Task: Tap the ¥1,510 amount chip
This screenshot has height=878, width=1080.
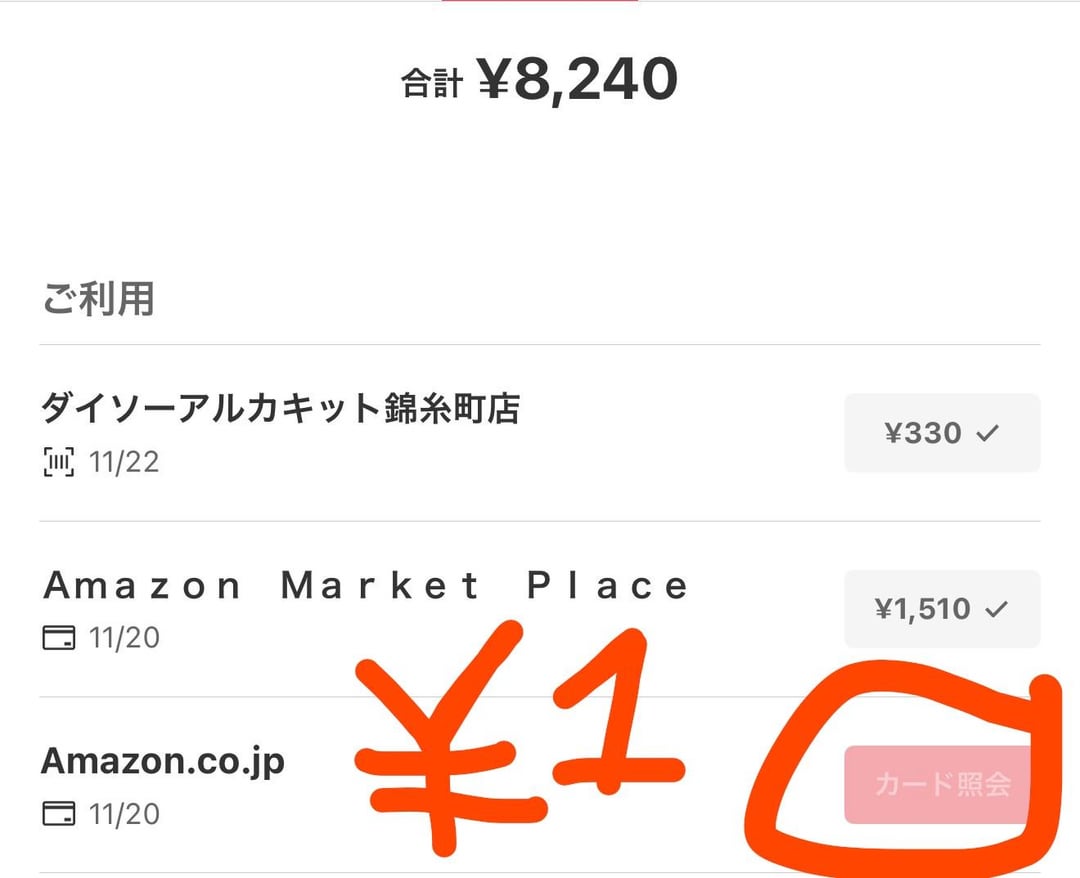Action: tap(942, 609)
